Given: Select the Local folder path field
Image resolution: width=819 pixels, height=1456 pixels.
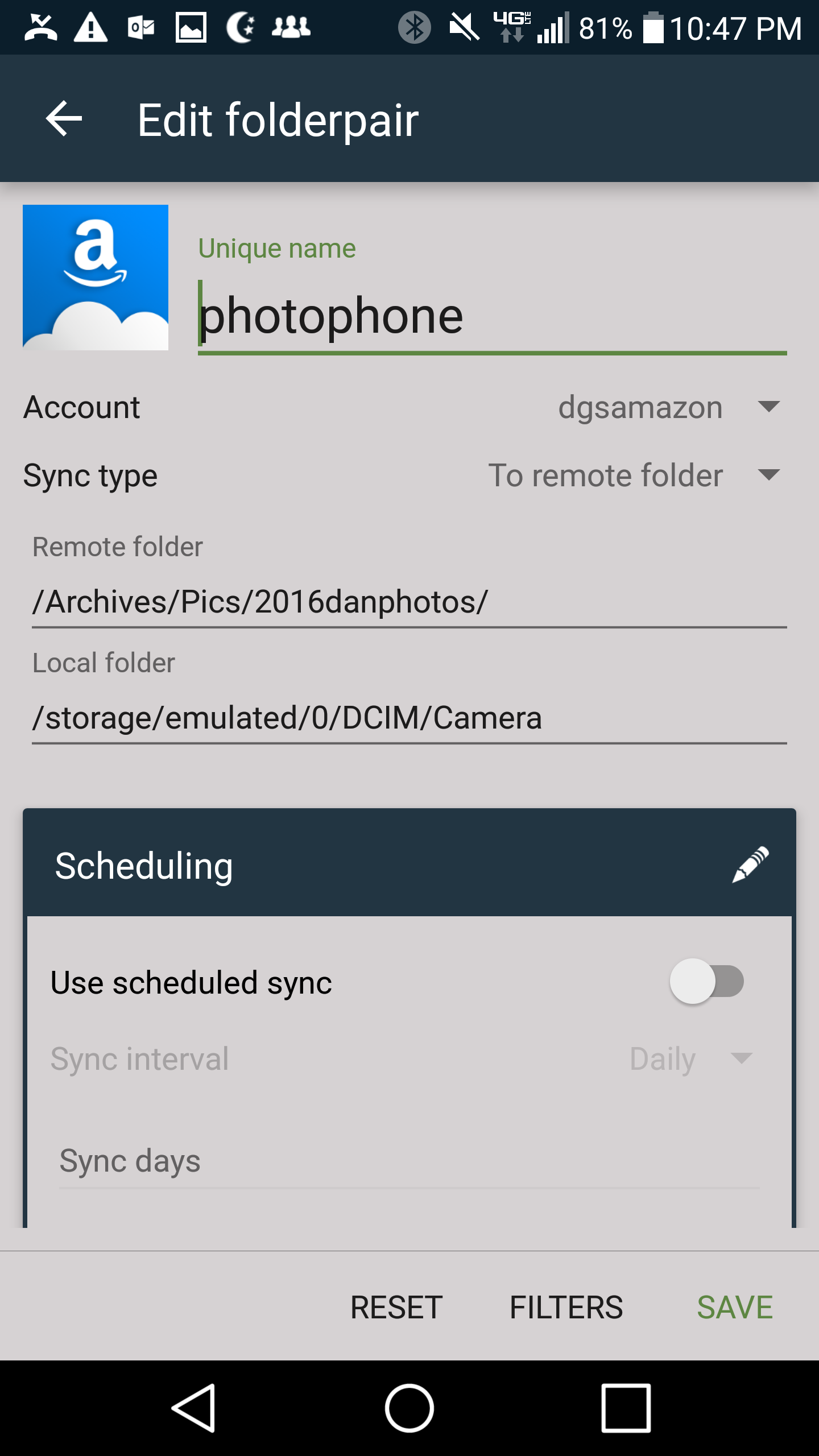Looking at the screenshot, I should (x=409, y=719).
